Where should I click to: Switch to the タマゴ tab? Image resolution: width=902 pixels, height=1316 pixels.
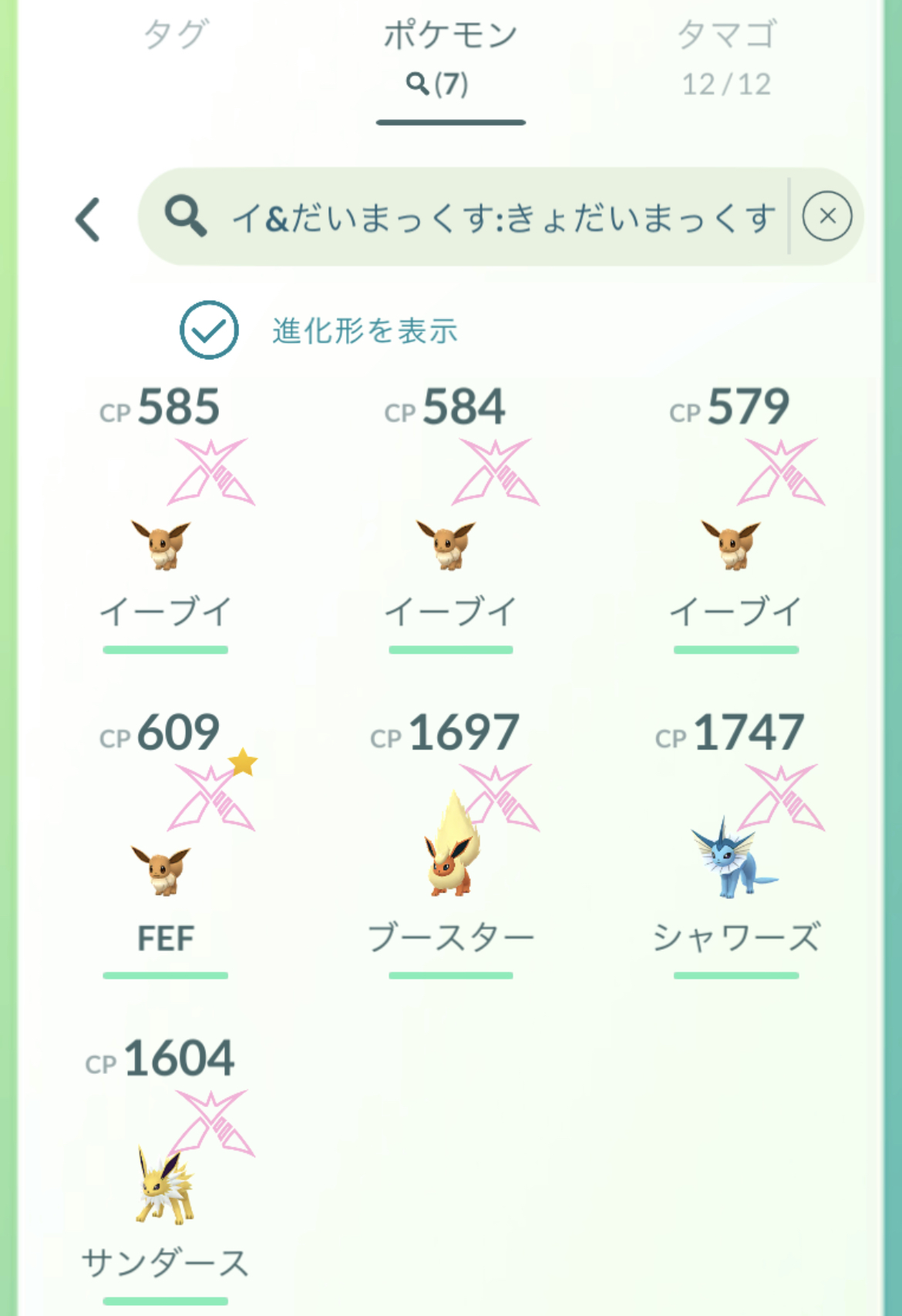pos(726,58)
